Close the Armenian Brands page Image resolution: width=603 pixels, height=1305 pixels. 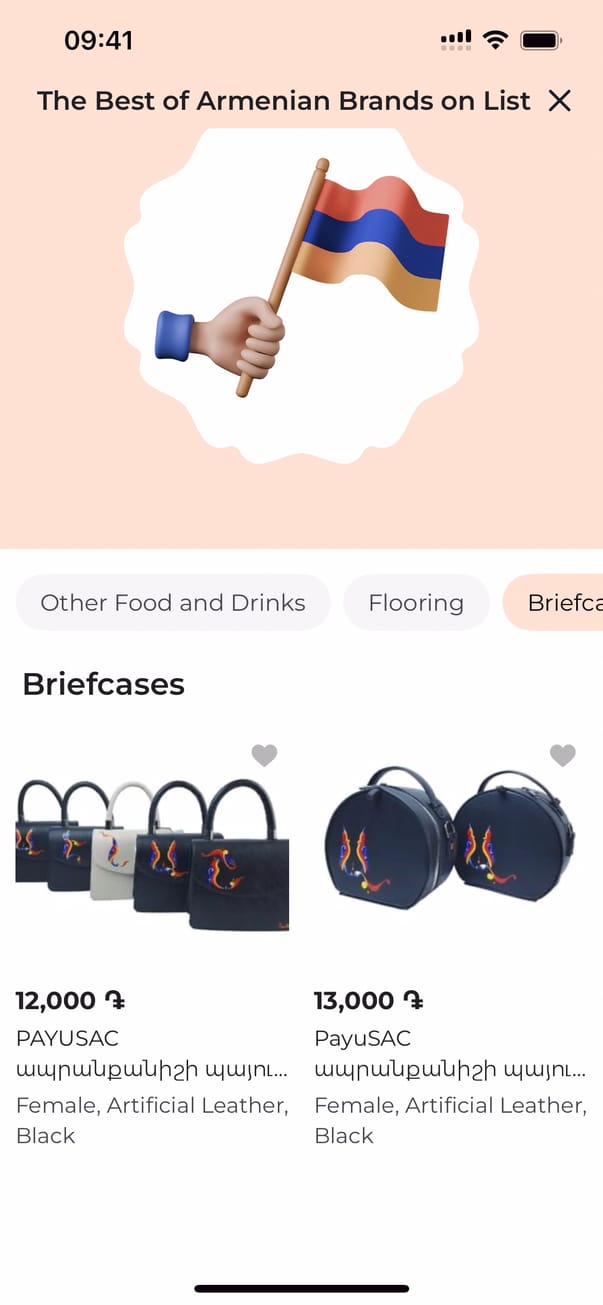(x=559, y=100)
